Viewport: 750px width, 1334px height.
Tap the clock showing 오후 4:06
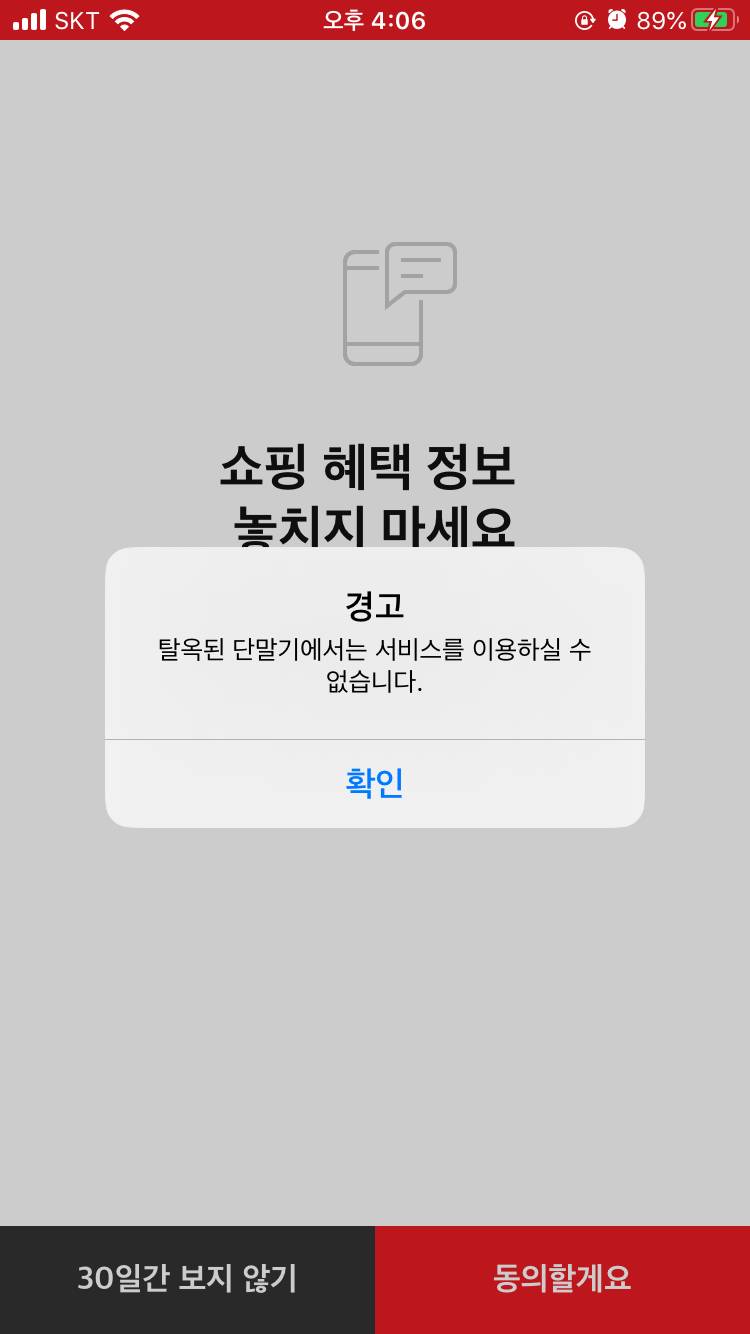tap(375, 18)
